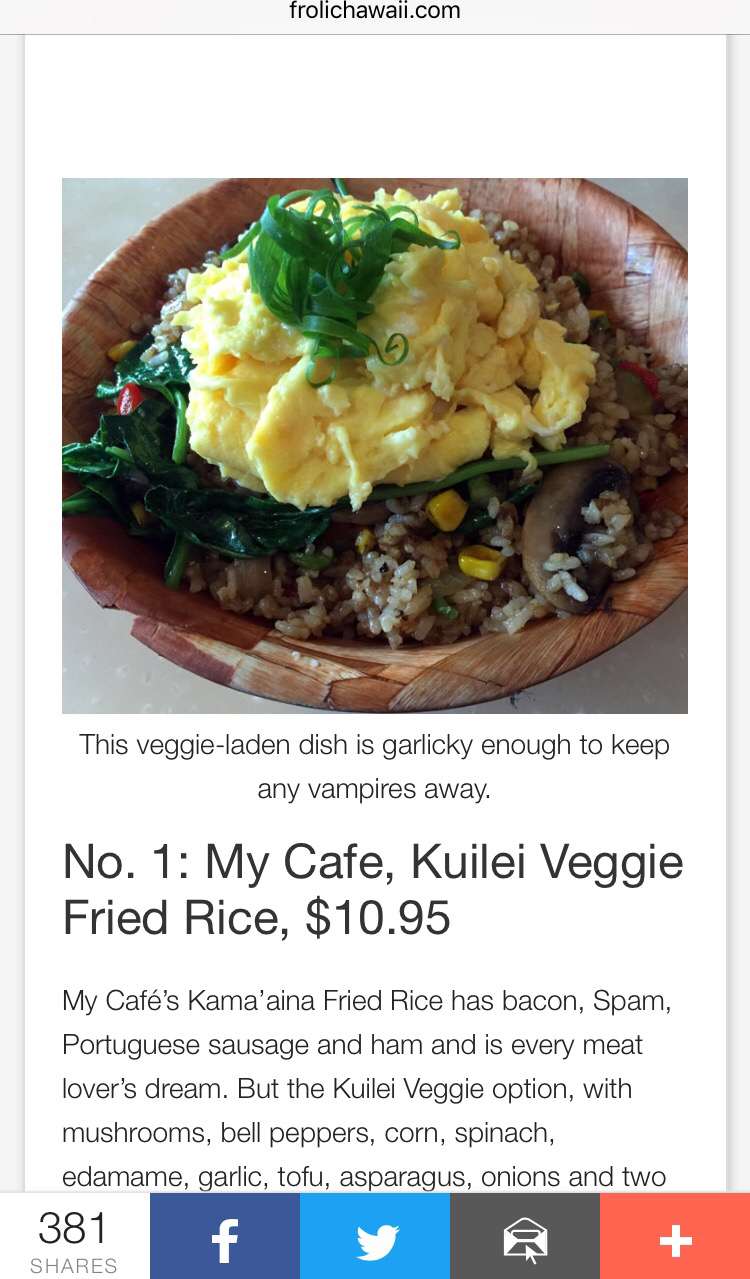Viewport: 750px width, 1279px height.
Task: Share this article on Facebook
Action: [x=225, y=1238]
